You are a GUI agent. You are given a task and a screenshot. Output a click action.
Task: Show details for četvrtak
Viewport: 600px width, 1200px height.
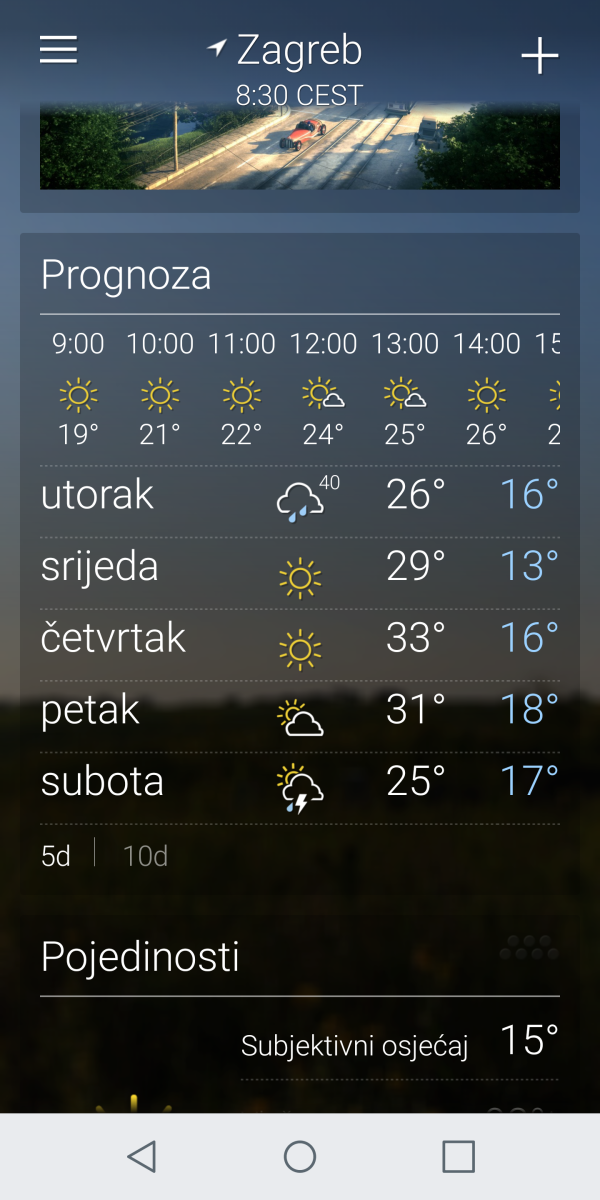point(300,639)
